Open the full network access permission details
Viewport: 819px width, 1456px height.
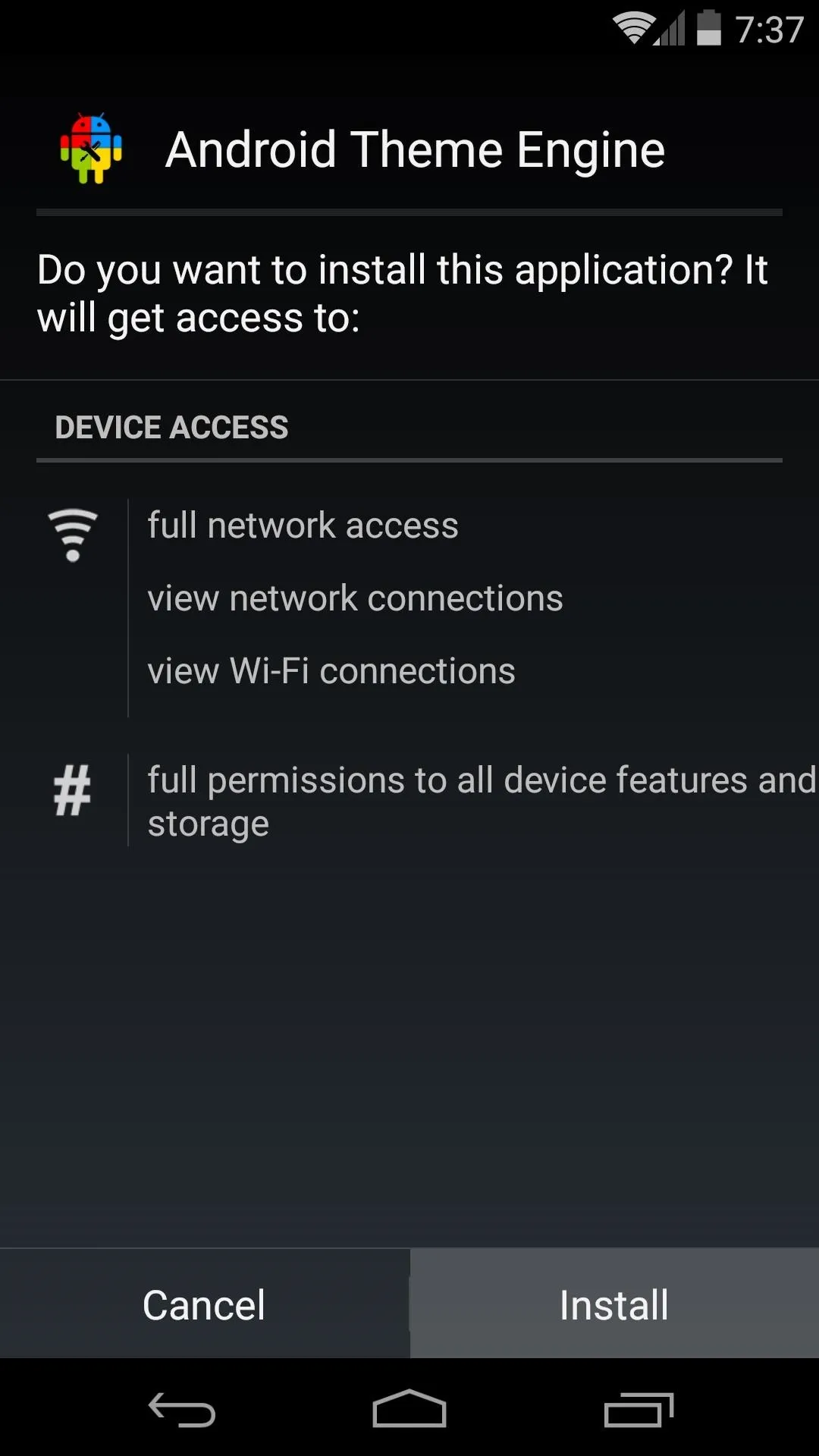(303, 526)
